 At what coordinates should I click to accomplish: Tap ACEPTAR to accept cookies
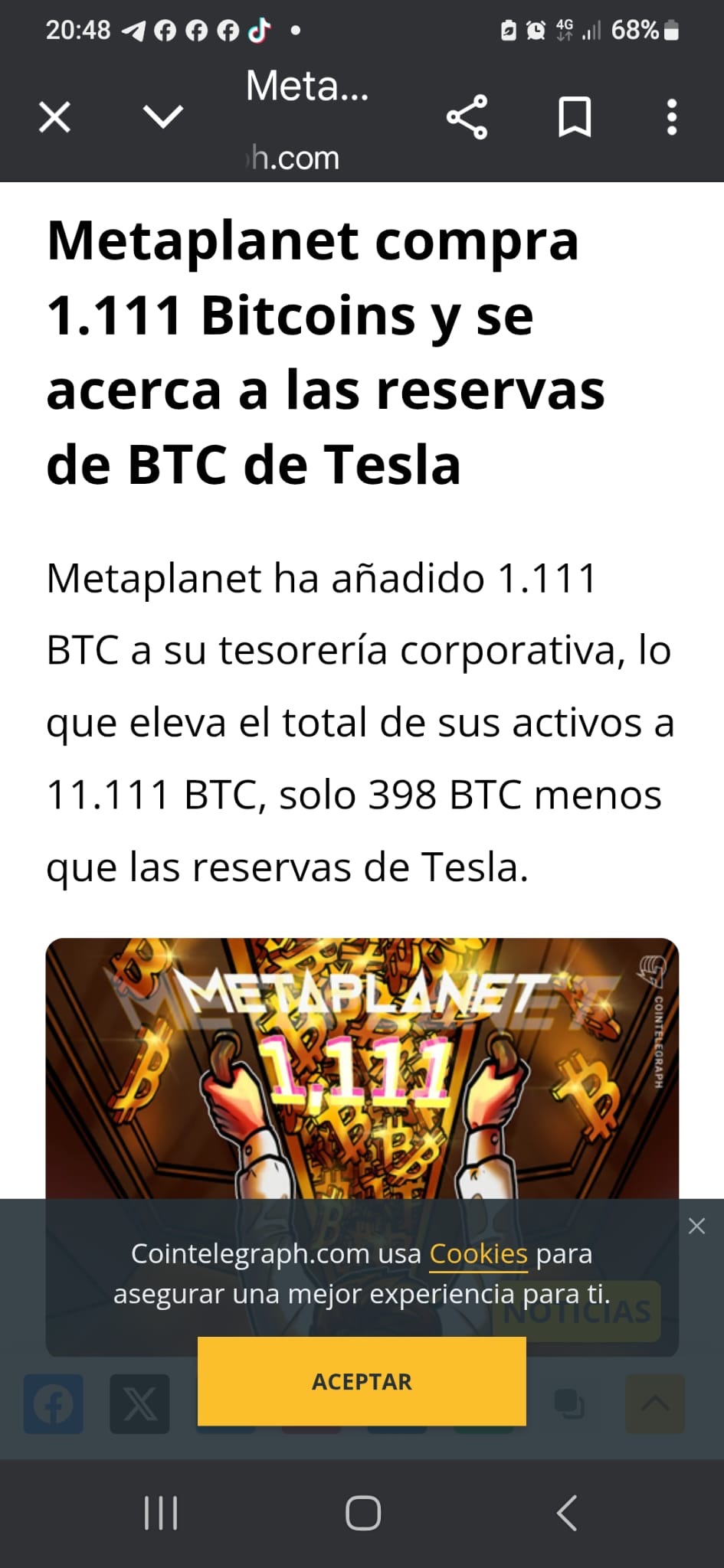pos(362,1381)
